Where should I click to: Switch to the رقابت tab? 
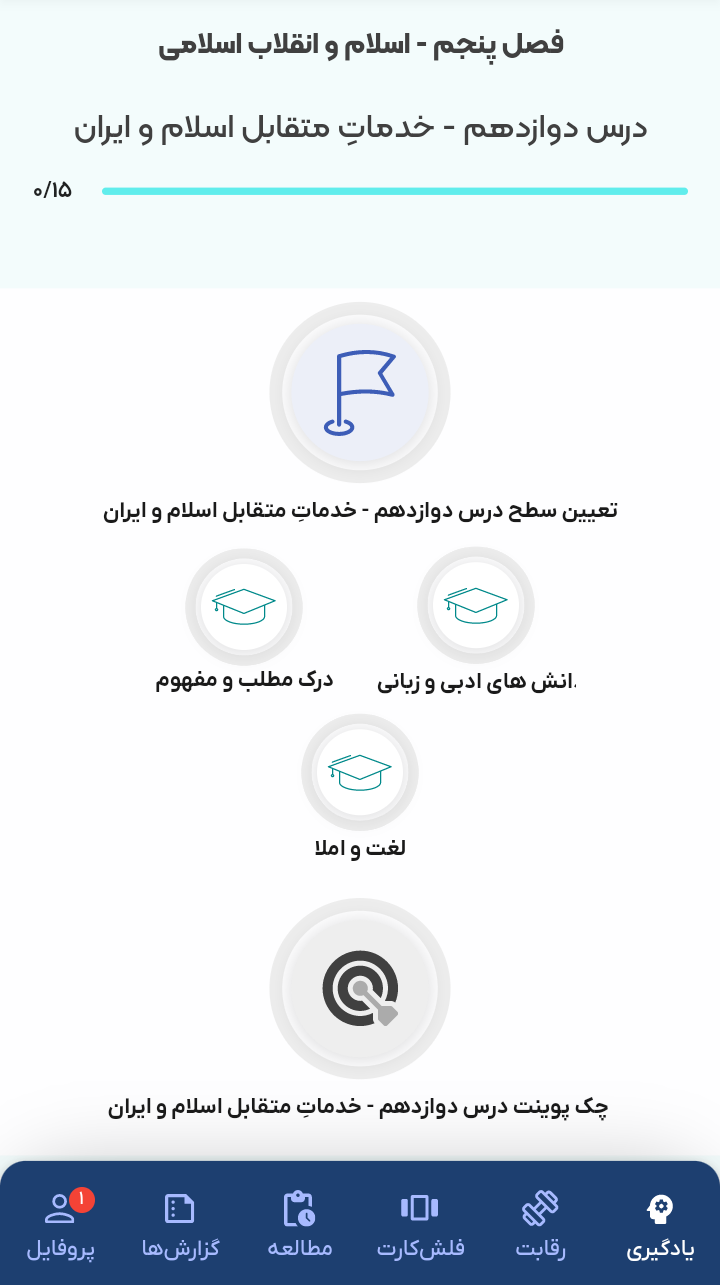tap(540, 1226)
